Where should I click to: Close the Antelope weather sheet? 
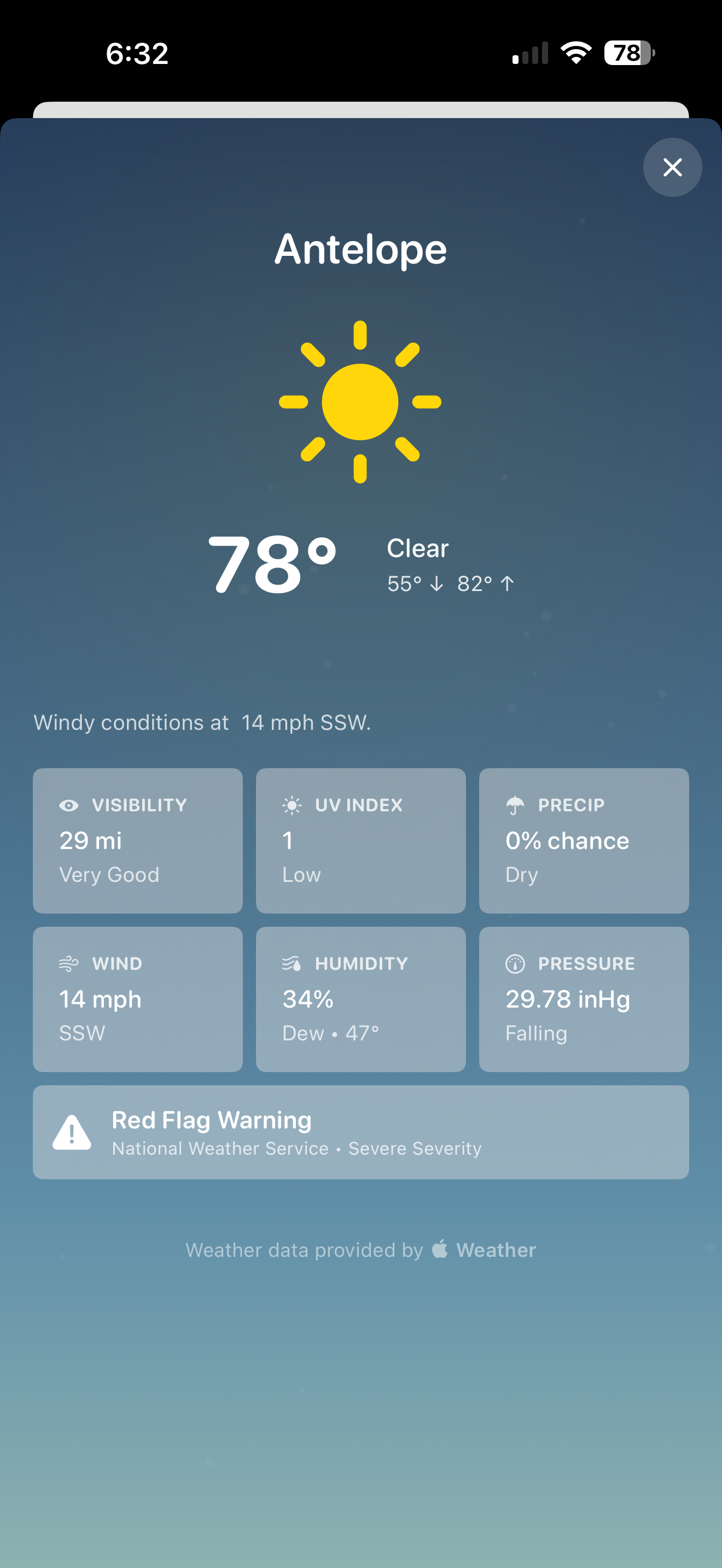[x=672, y=167]
